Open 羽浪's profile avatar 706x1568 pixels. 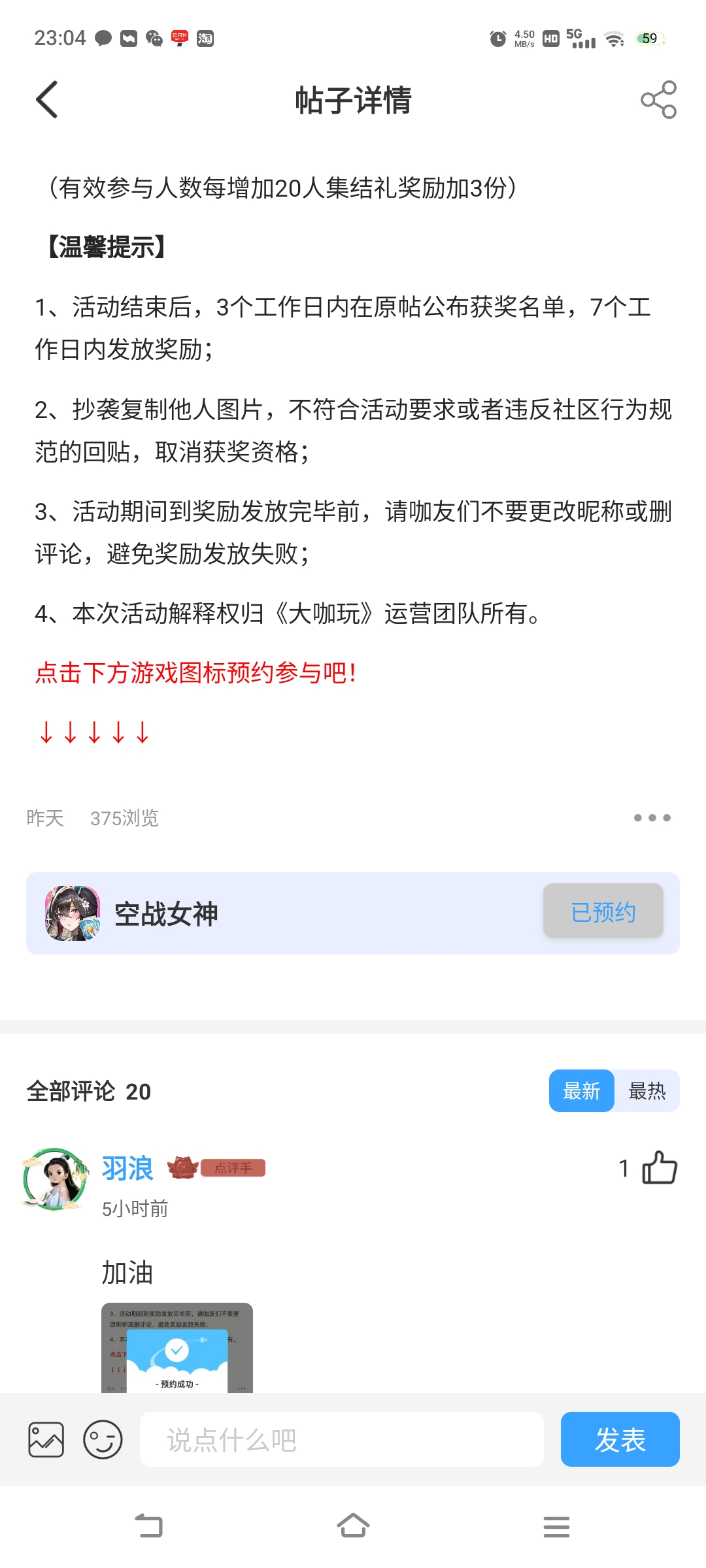point(55,1179)
